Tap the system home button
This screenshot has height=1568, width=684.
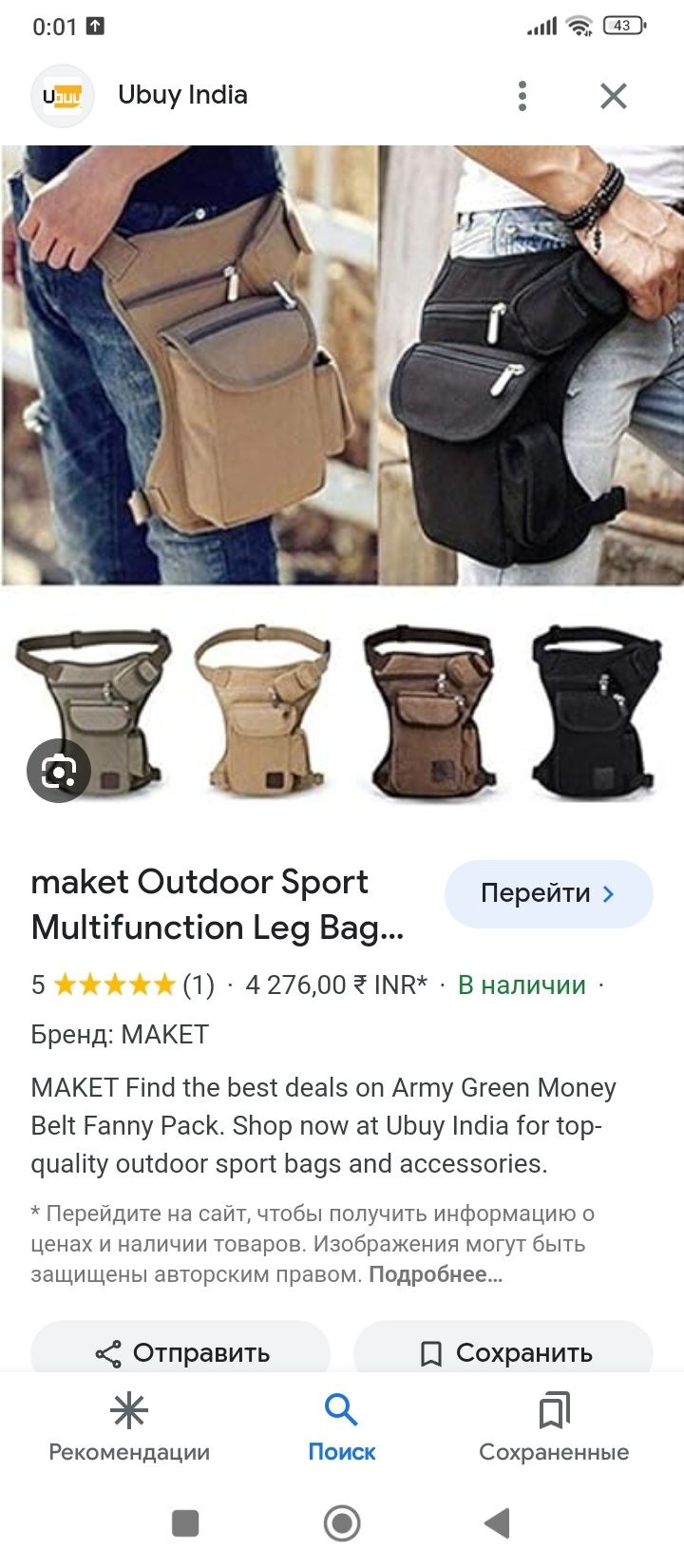tap(342, 1522)
